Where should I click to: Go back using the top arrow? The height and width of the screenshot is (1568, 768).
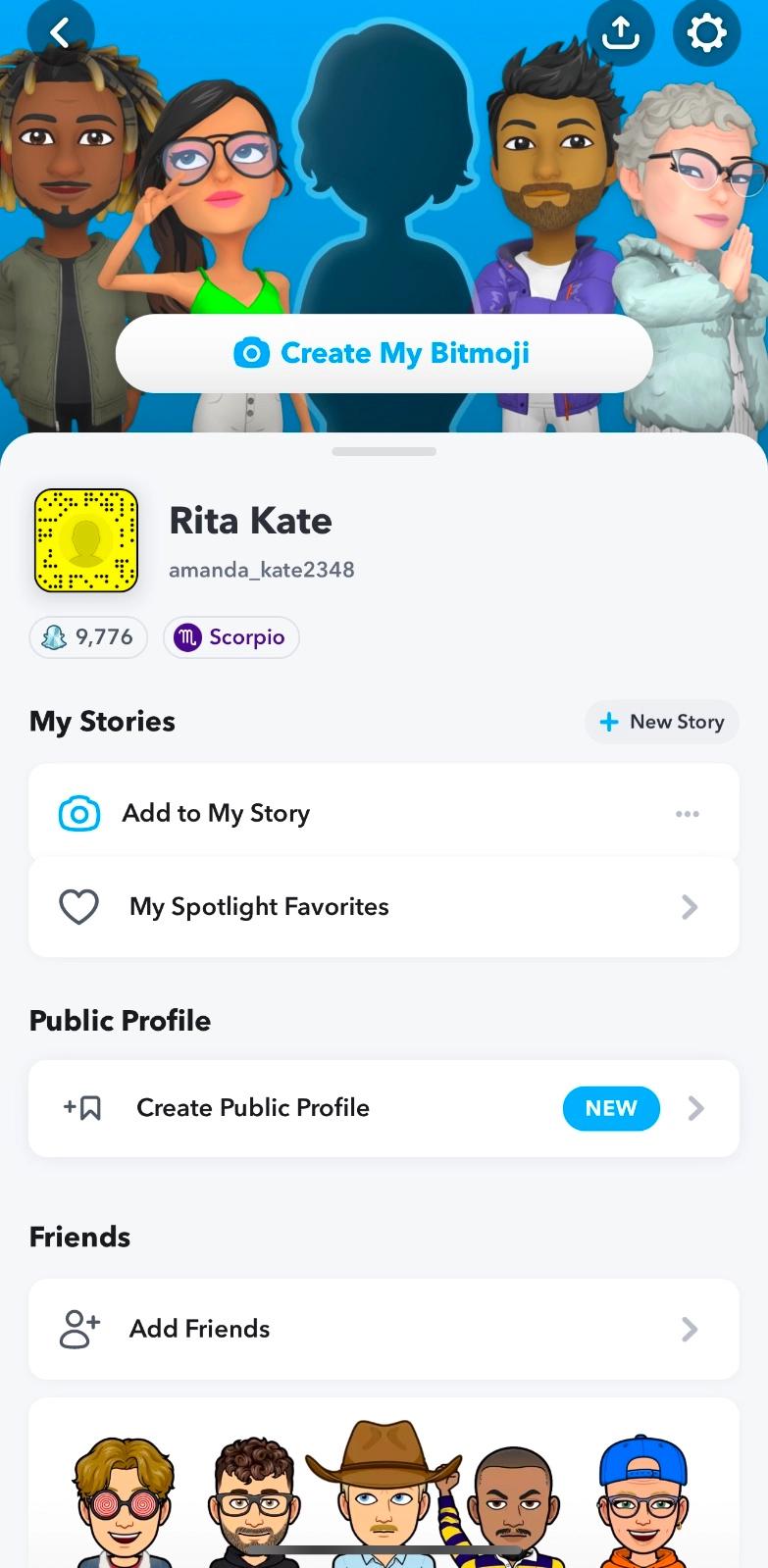click(60, 33)
